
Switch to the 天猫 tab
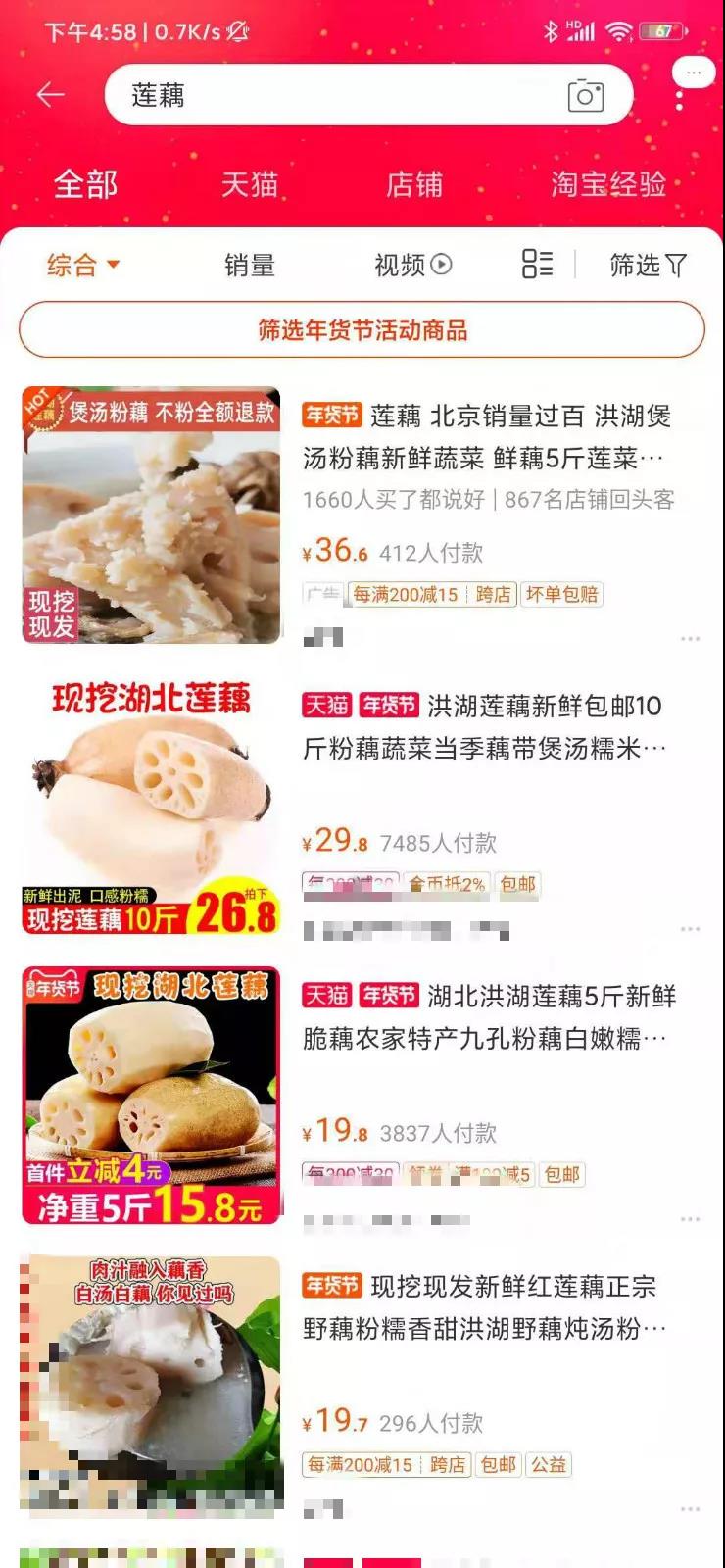tap(249, 184)
